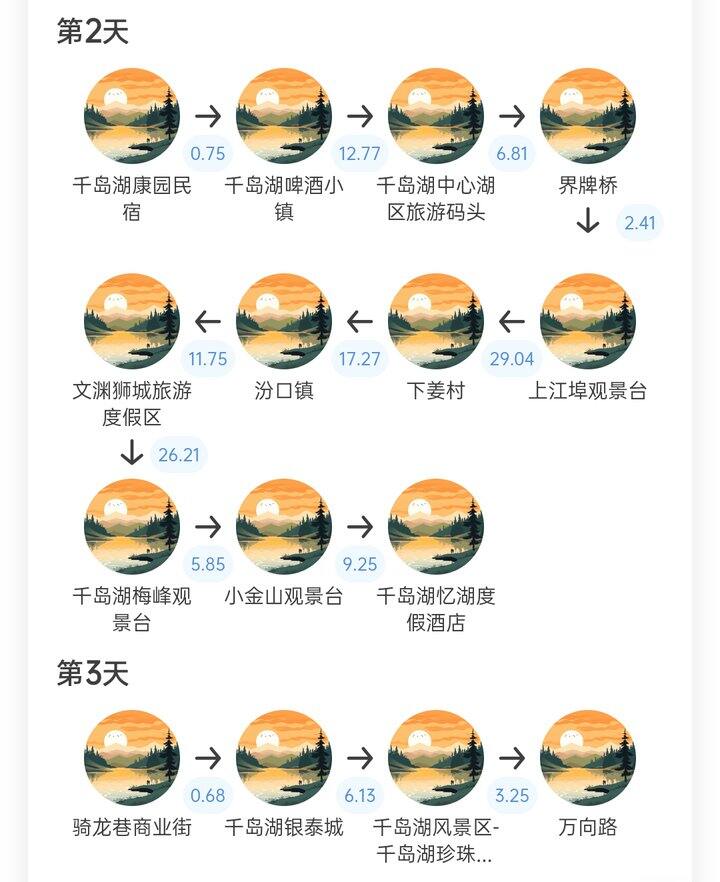Screen dimensions: 720x882
Task: Open 千岛湖梅峰观景台 details
Action: 132,527
